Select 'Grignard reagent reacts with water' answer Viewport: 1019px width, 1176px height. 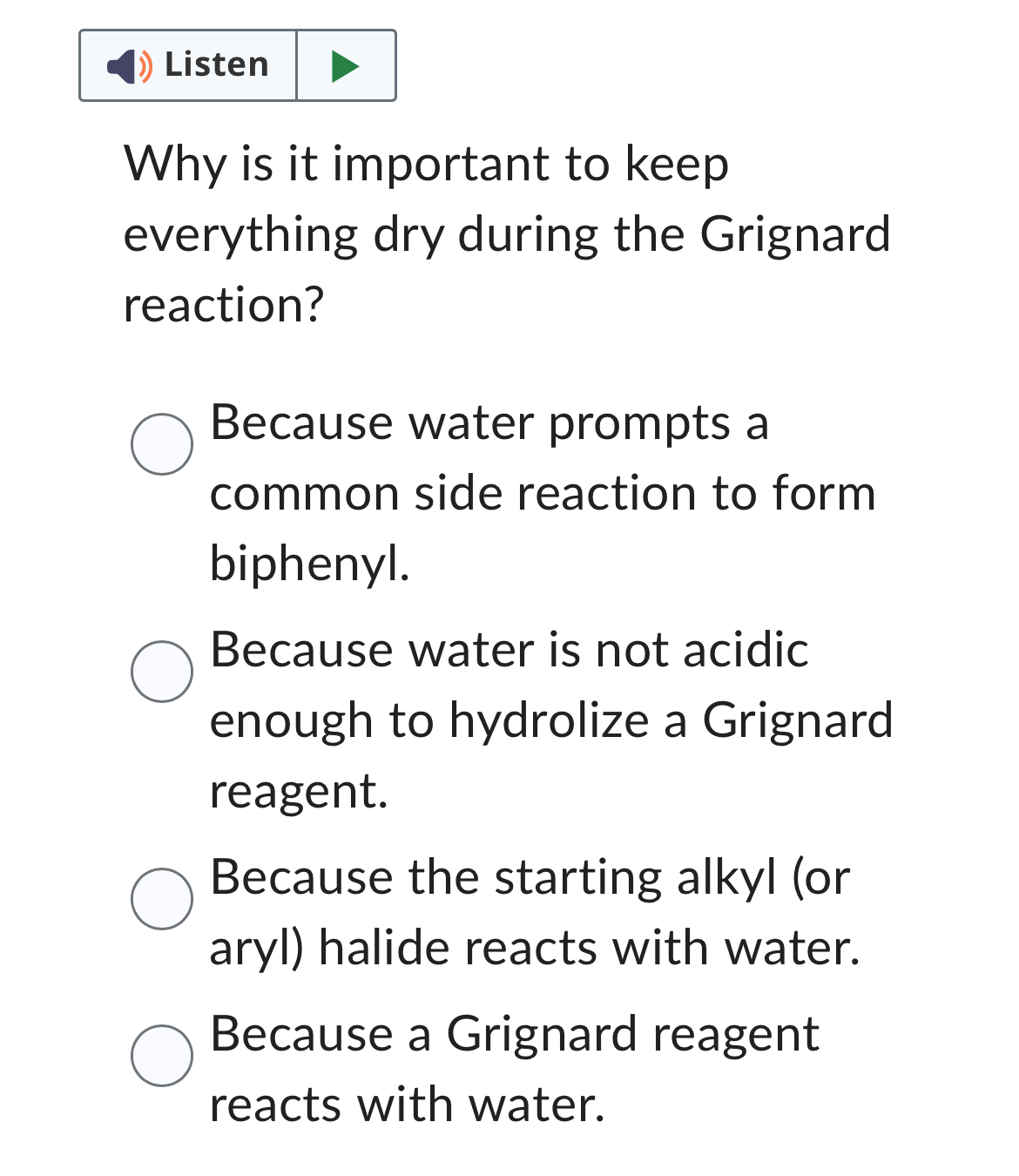pyautogui.click(x=162, y=1056)
